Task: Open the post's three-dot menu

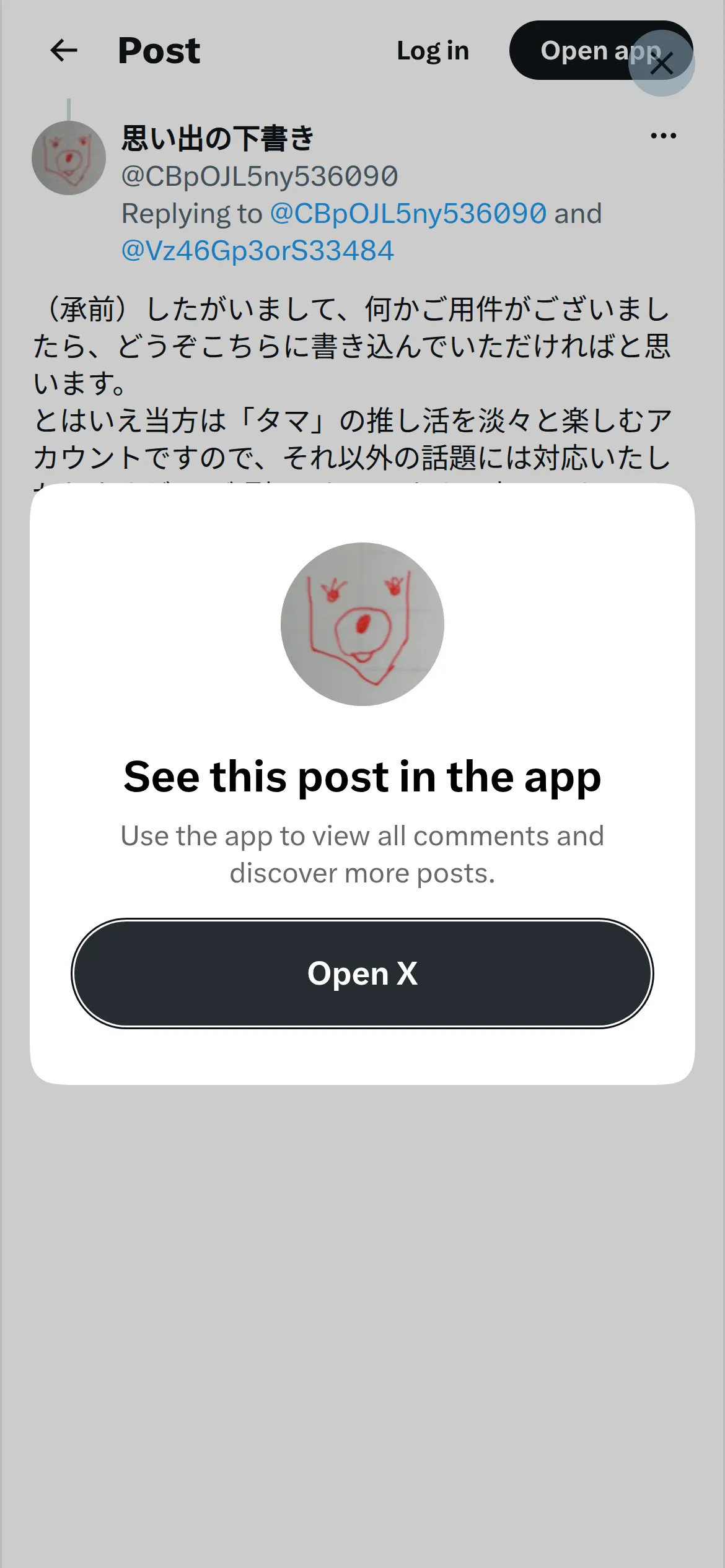Action: [x=664, y=136]
